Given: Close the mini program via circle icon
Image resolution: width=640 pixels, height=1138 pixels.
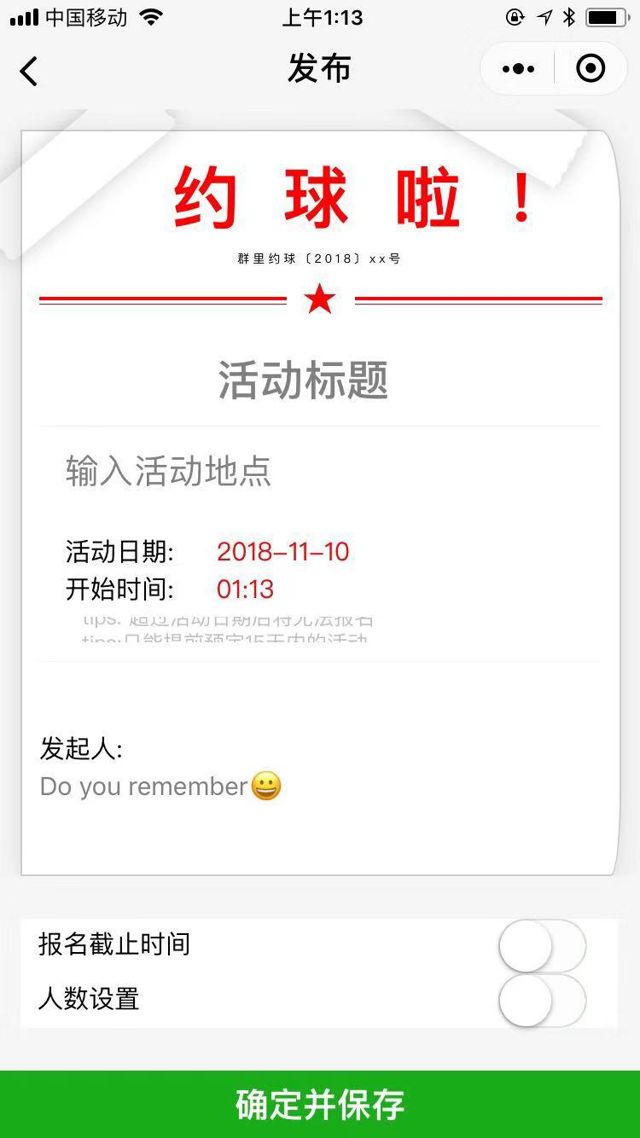Looking at the screenshot, I should click(x=590, y=69).
